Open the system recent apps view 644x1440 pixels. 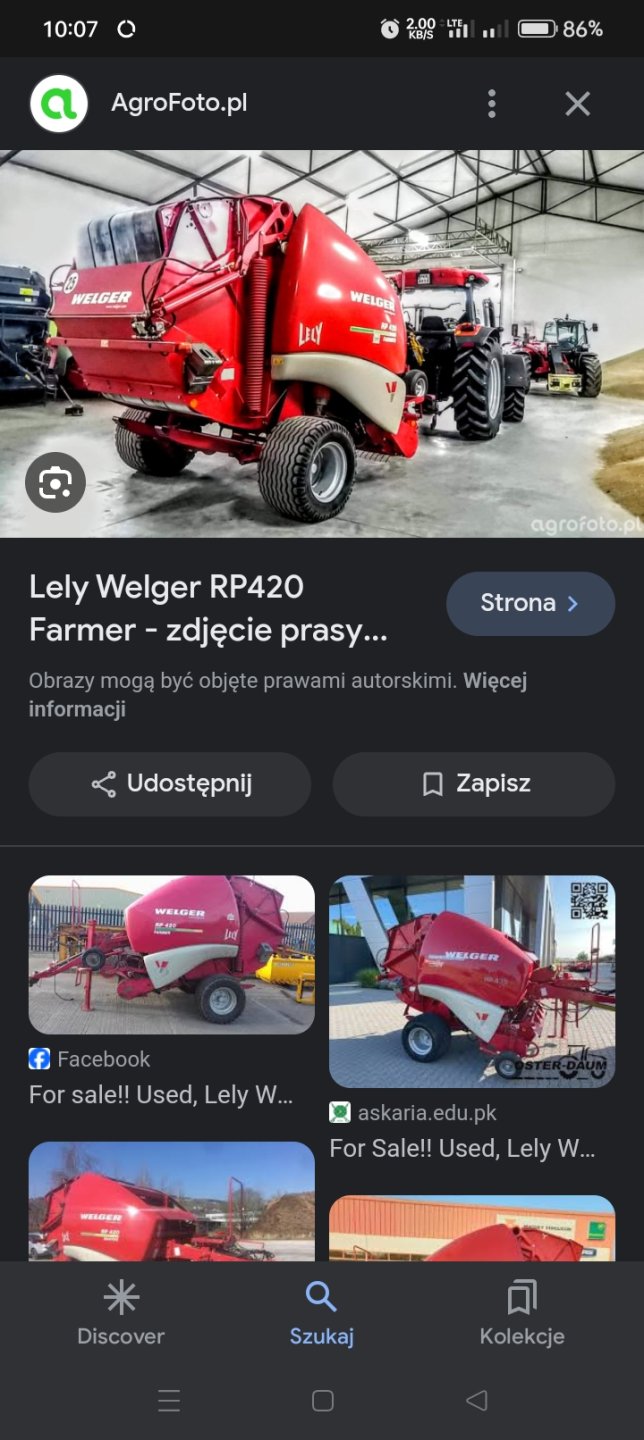[169, 1401]
